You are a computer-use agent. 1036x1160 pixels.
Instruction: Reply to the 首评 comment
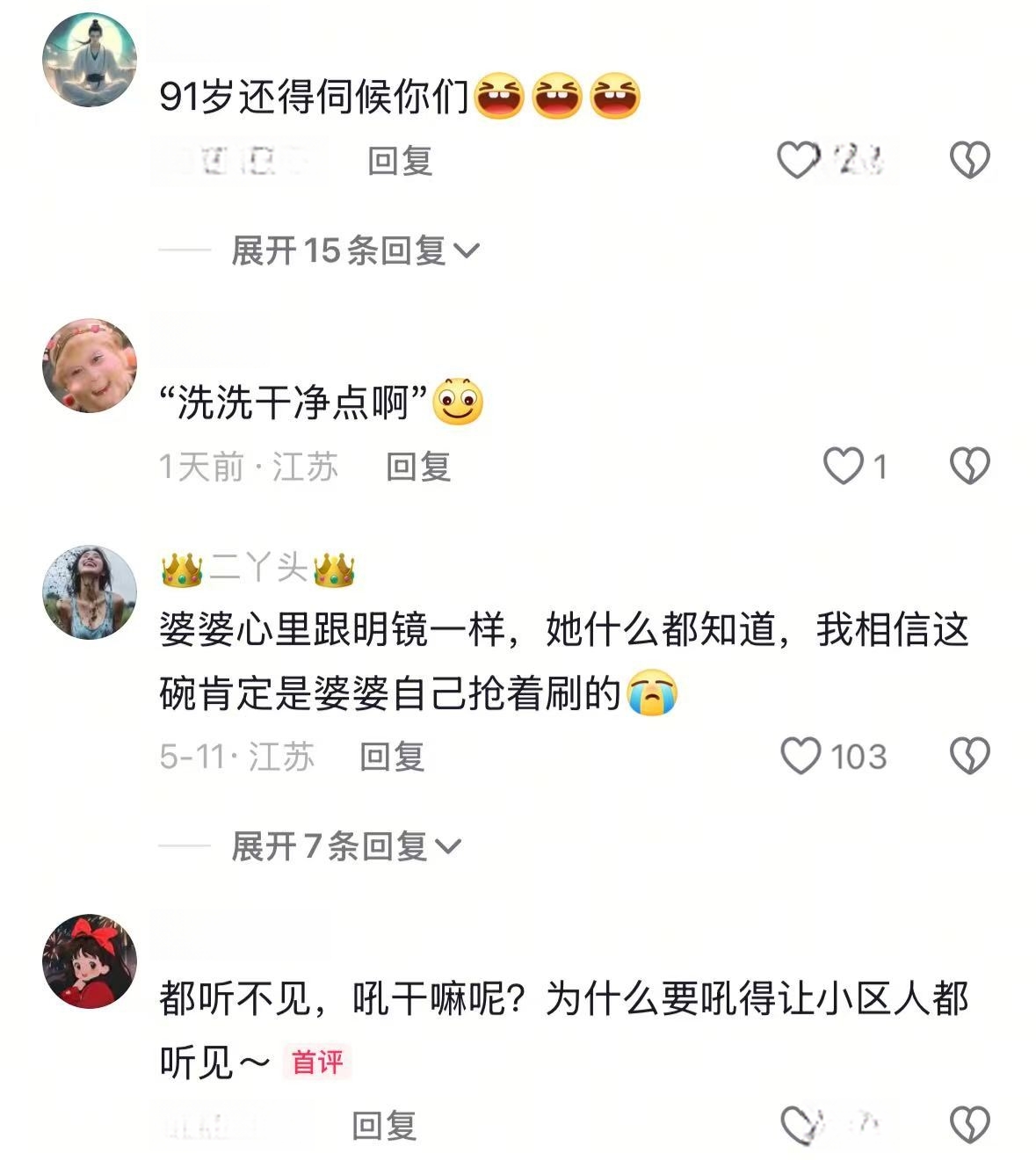(x=384, y=1126)
